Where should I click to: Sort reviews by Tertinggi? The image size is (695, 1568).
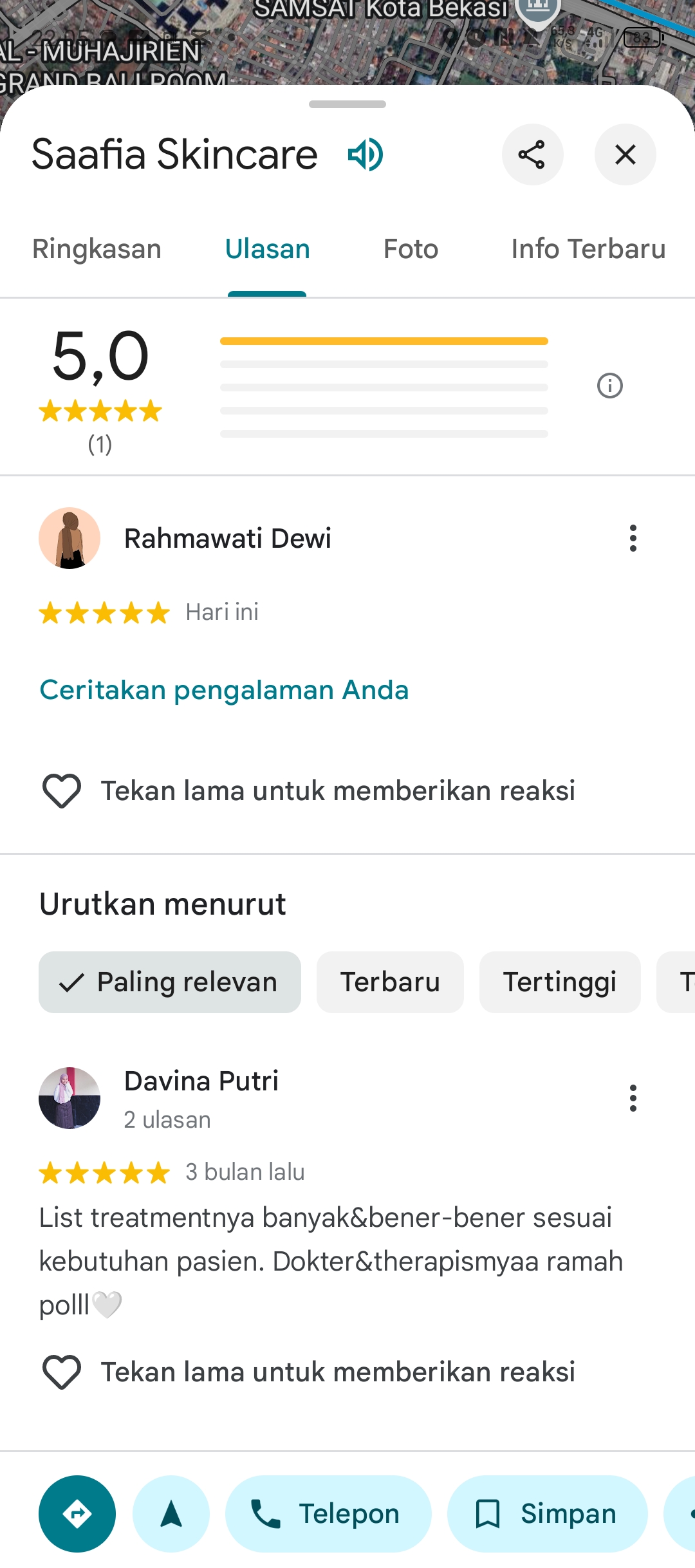[560, 982]
